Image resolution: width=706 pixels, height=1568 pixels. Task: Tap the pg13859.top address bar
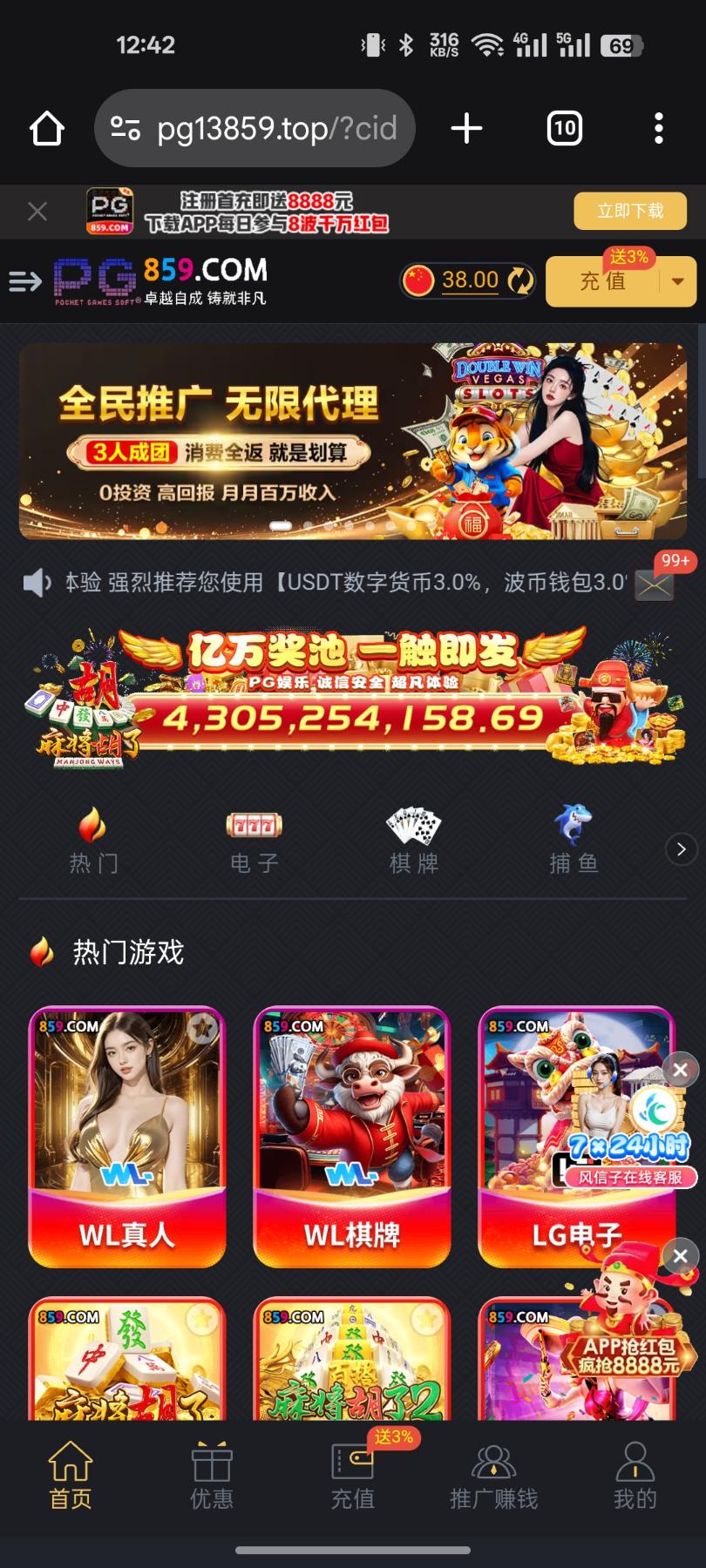coord(255,129)
